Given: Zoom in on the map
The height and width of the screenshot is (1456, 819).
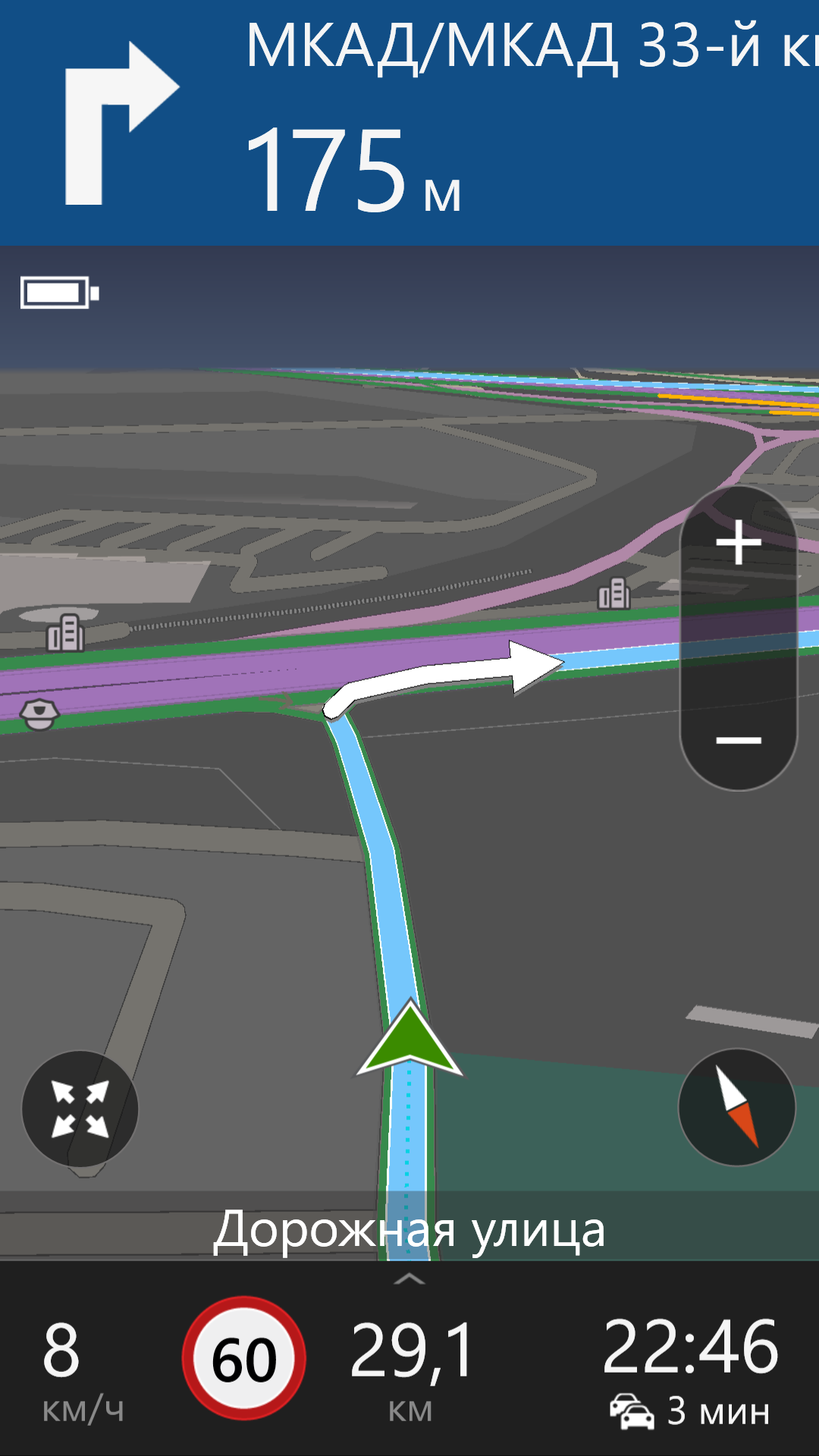Looking at the screenshot, I should point(738,543).
